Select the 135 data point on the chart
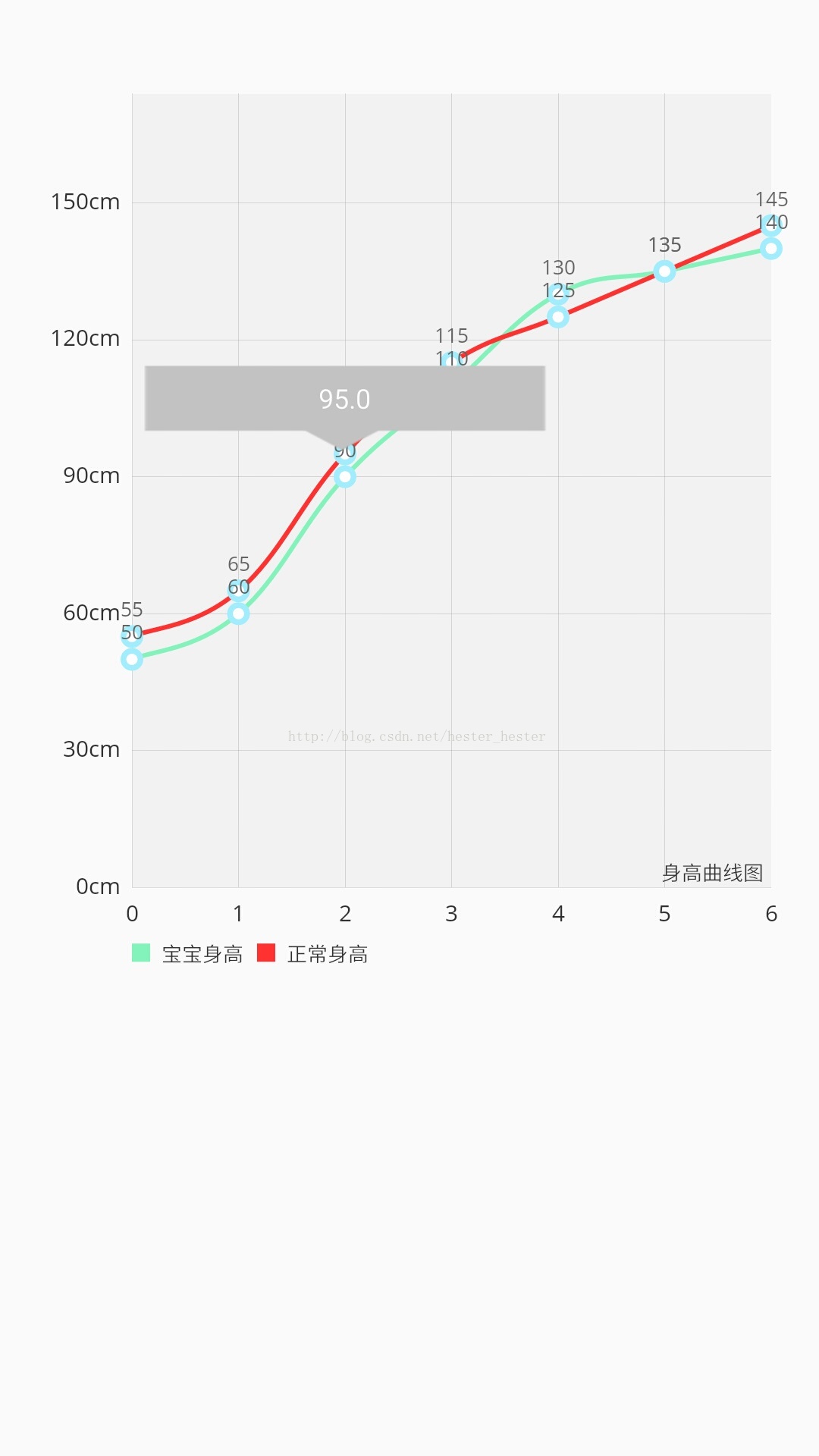 tap(664, 271)
